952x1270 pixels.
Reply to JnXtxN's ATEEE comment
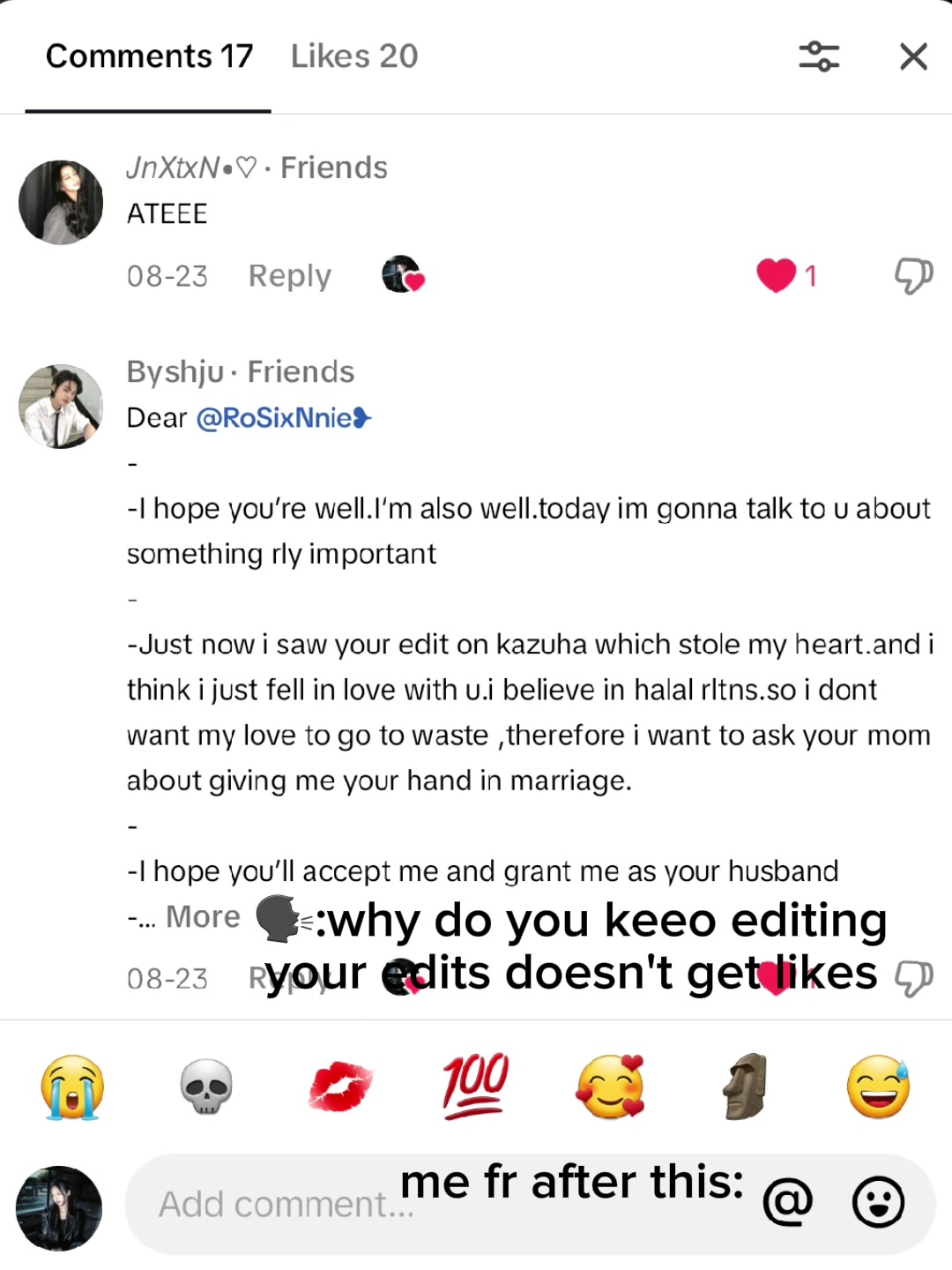(x=289, y=276)
